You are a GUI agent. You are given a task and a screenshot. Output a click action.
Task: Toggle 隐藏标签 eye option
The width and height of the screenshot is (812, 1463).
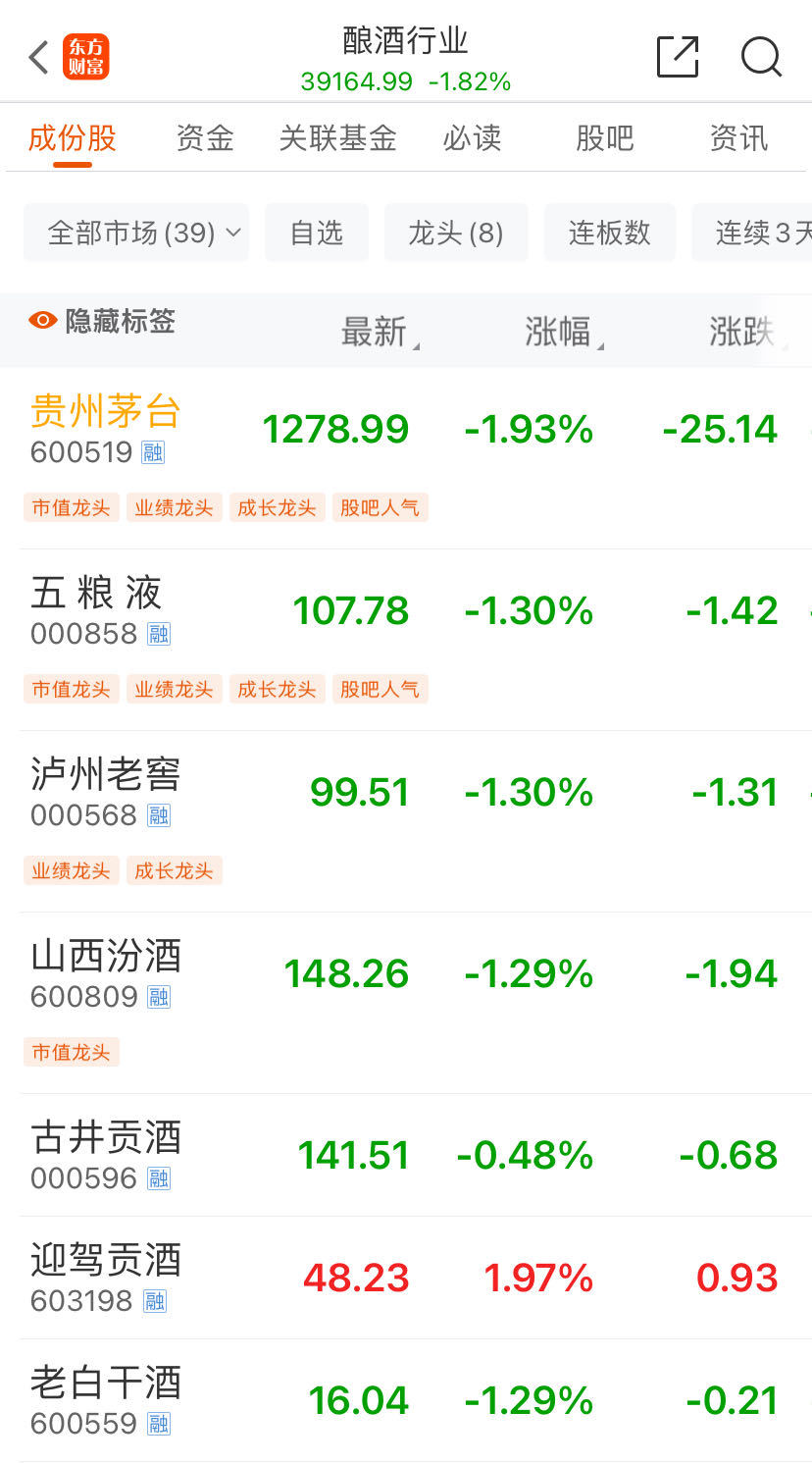coord(102,321)
